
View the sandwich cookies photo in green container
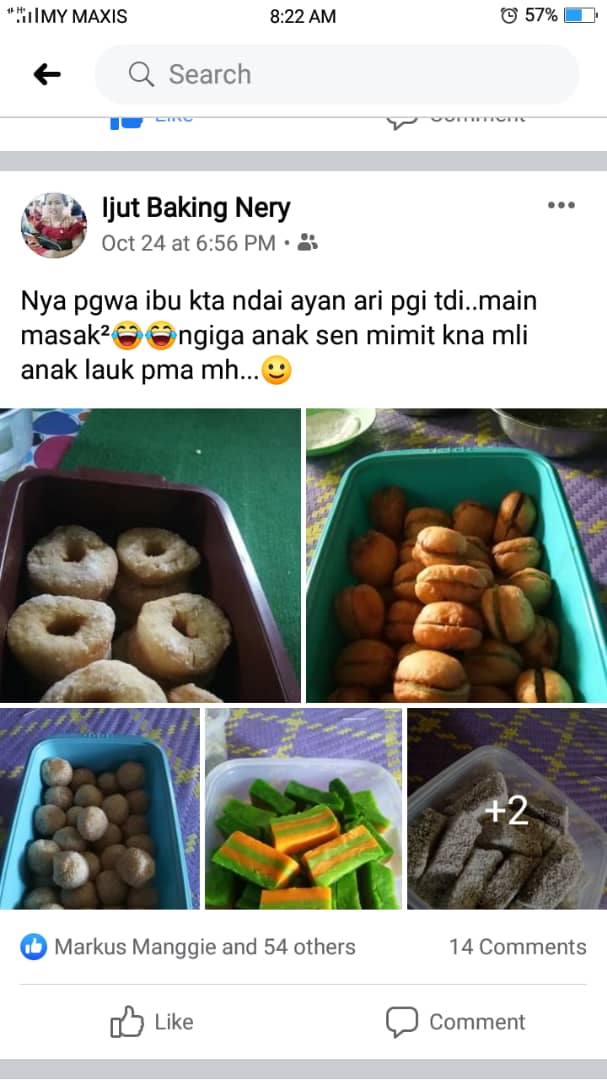457,555
